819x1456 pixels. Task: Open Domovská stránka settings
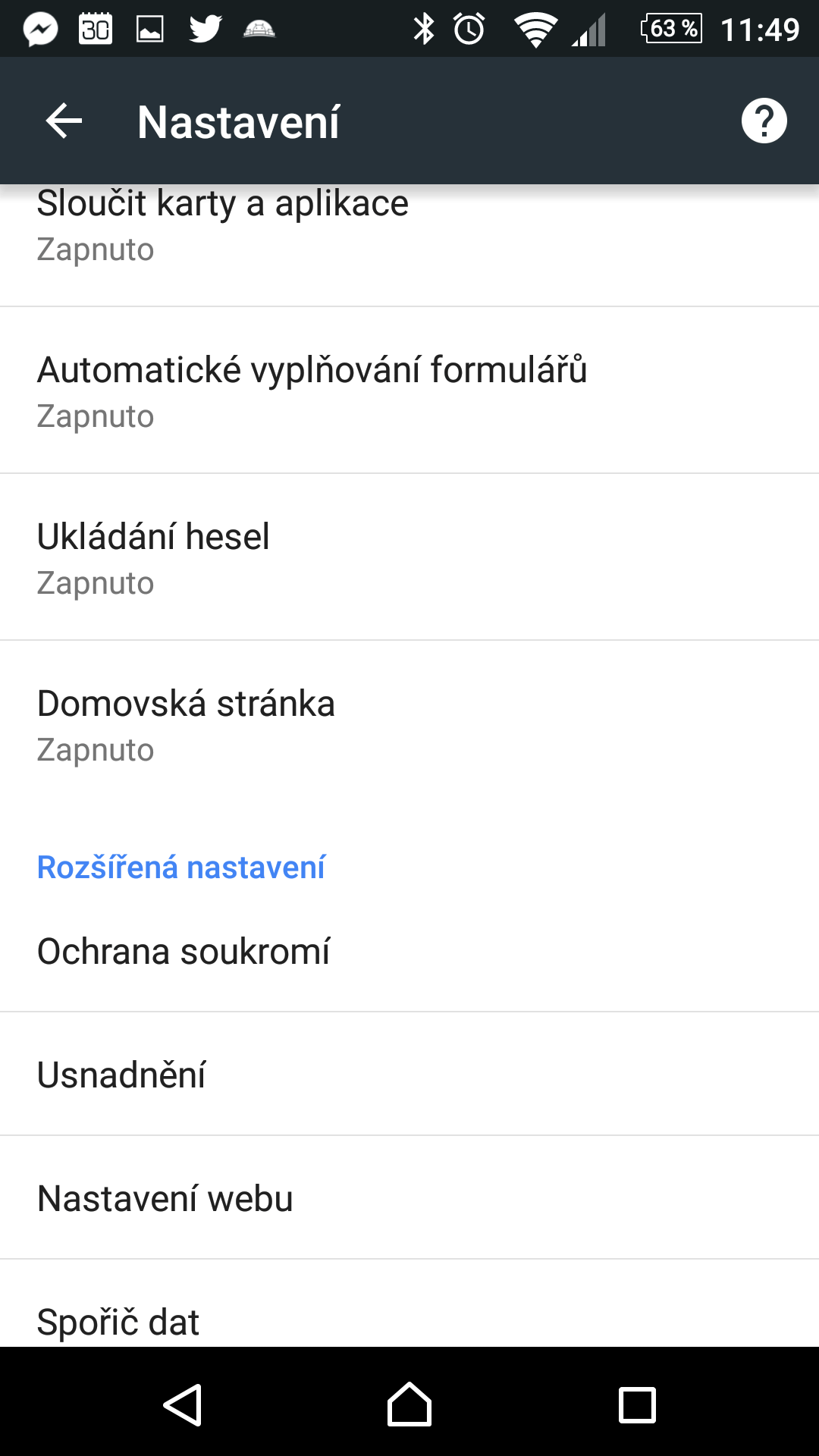tap(409, 724)
